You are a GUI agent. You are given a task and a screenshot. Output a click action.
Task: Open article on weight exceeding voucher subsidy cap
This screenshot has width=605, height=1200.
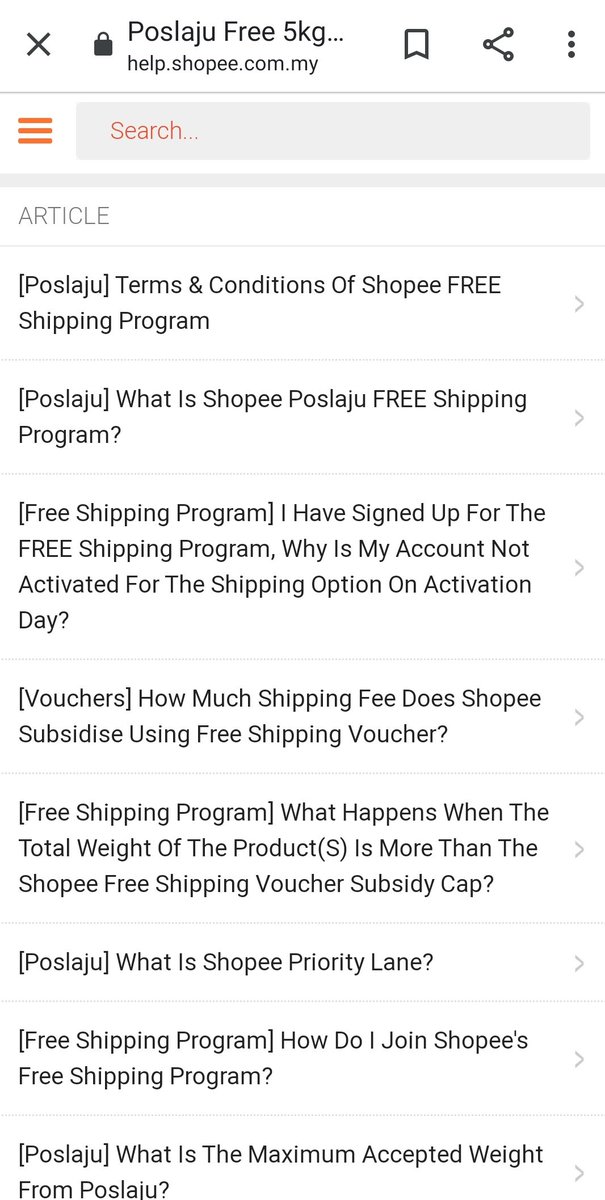point(302,848)
